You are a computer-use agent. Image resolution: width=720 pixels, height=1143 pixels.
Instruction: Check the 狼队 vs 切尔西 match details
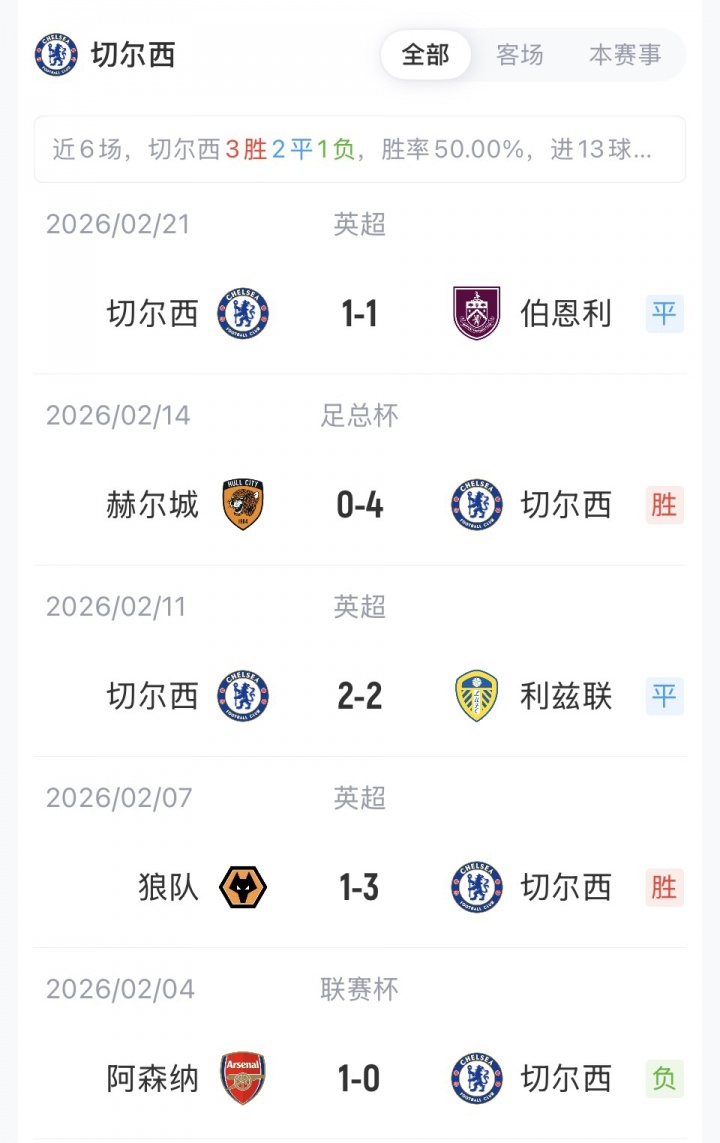tap(359, 887)
